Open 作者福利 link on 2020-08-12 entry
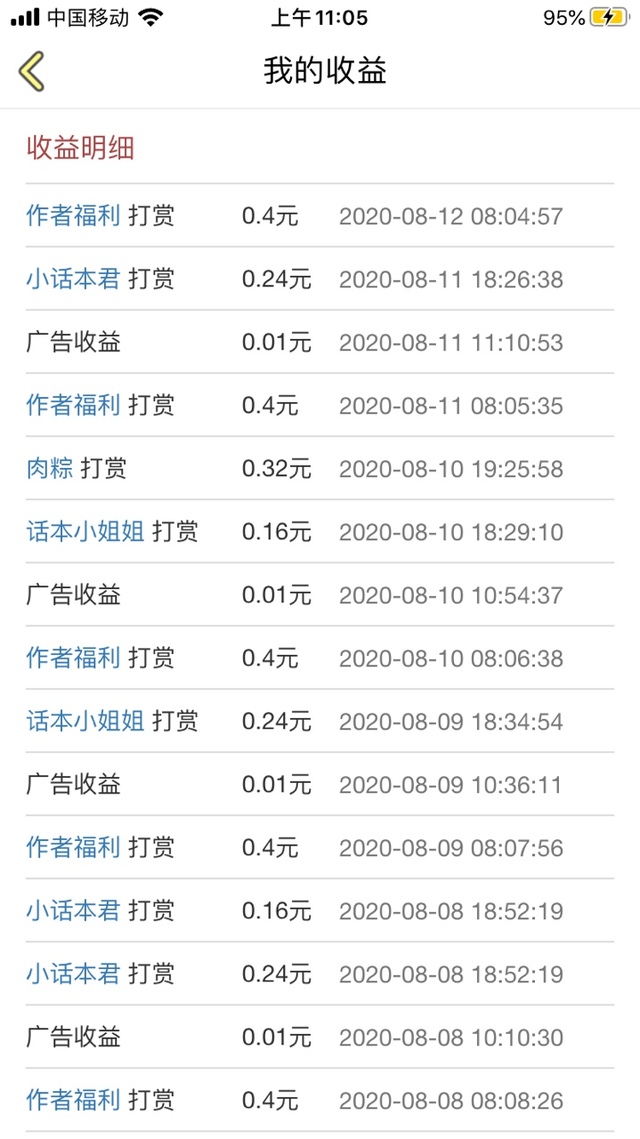 click(x=73, y=216)
